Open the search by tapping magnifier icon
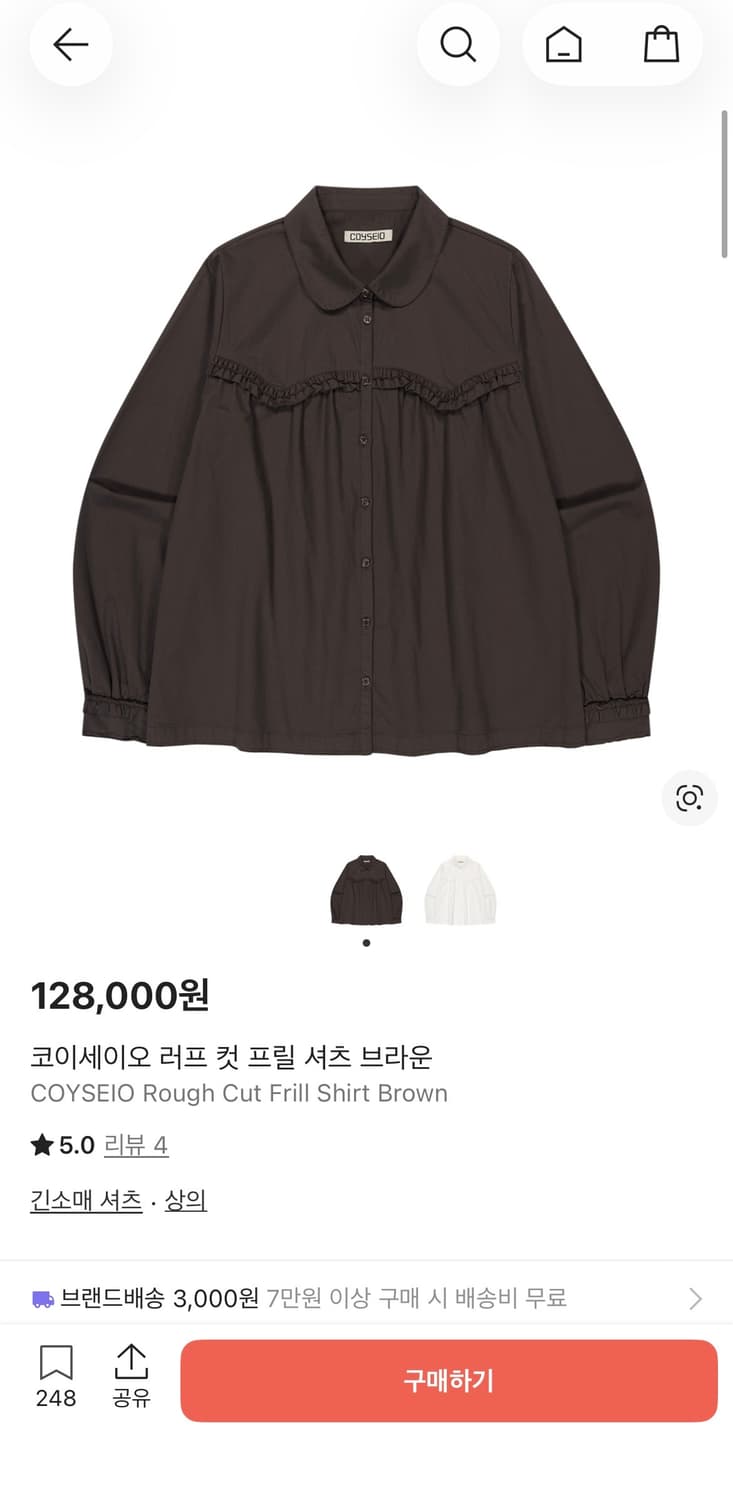 tap(458, 44)
